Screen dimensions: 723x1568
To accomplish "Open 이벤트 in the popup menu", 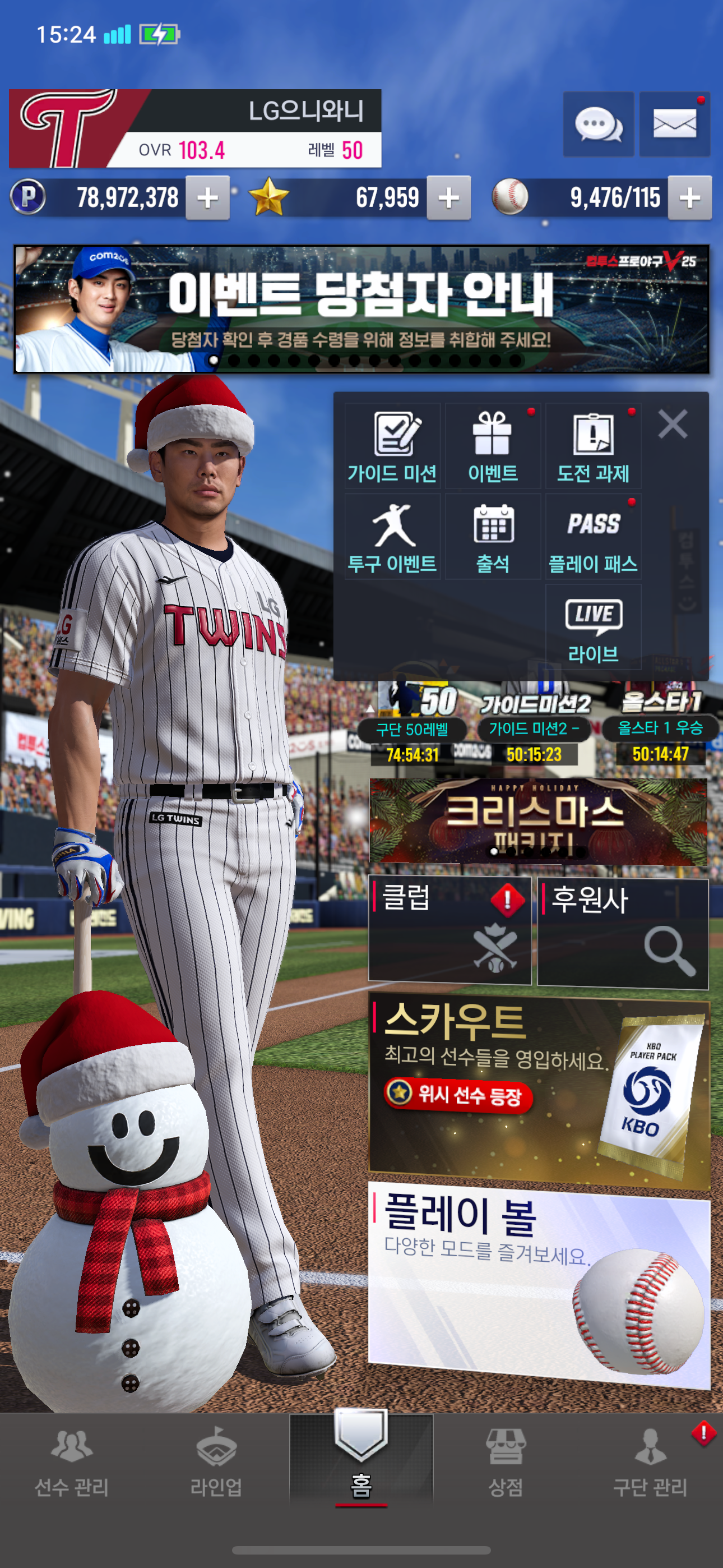I will click(x=492, y=446).
